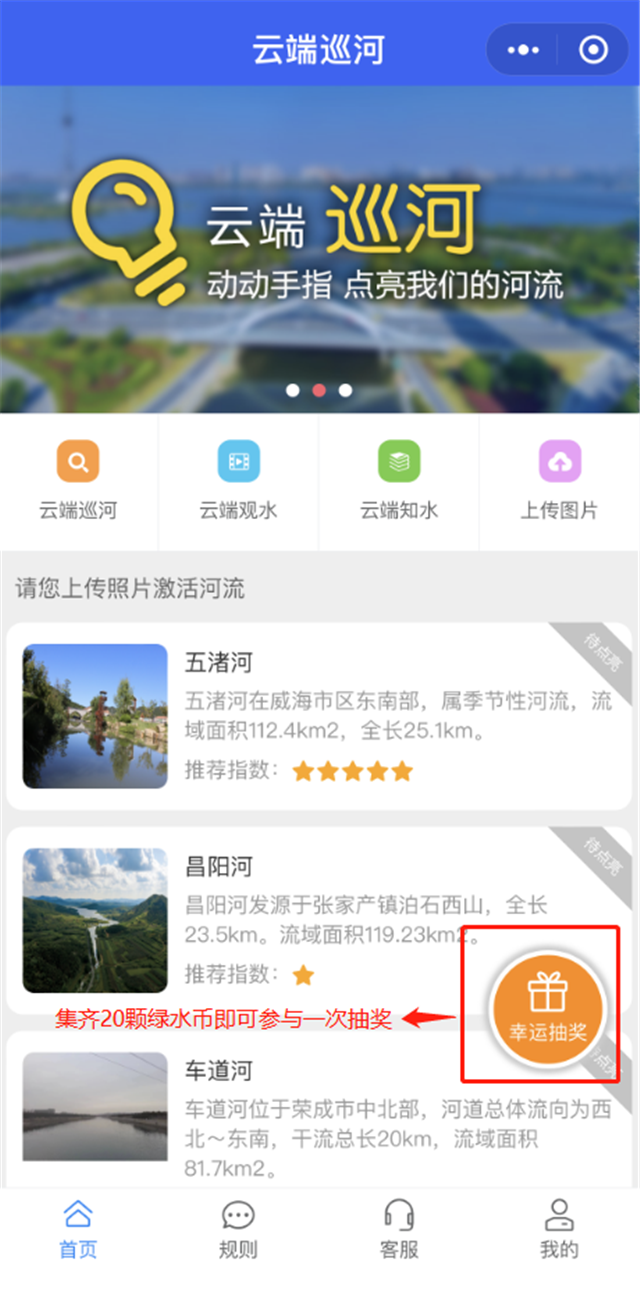Open 云端观水 section
640x1291 pixels.
tap(238, 481)
